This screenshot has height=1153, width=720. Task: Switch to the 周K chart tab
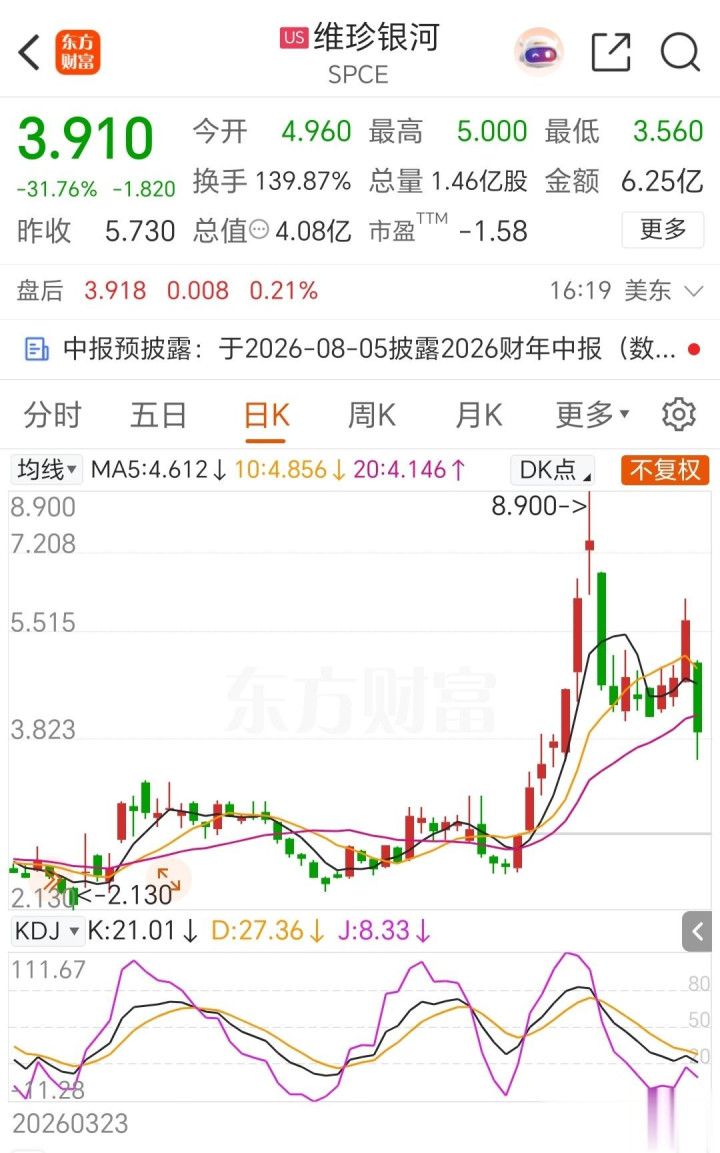point(371,415)
